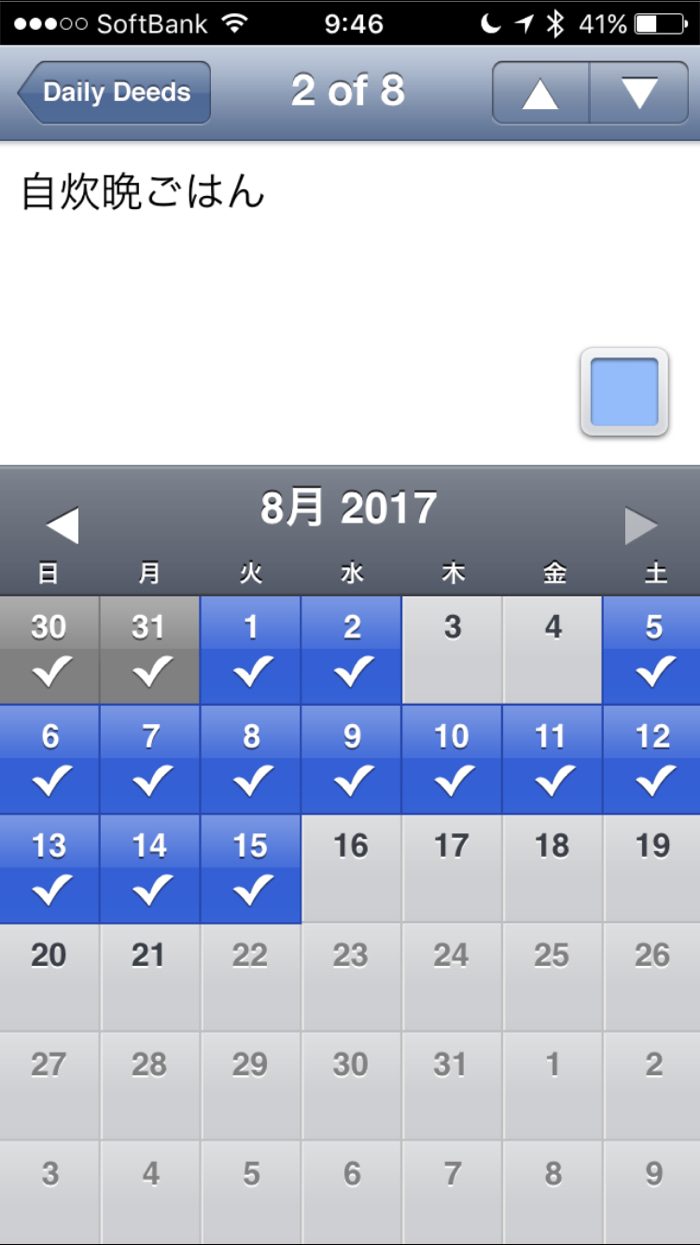
Task: Select August 20 in the calendar
Action: [x=49, y=977]
